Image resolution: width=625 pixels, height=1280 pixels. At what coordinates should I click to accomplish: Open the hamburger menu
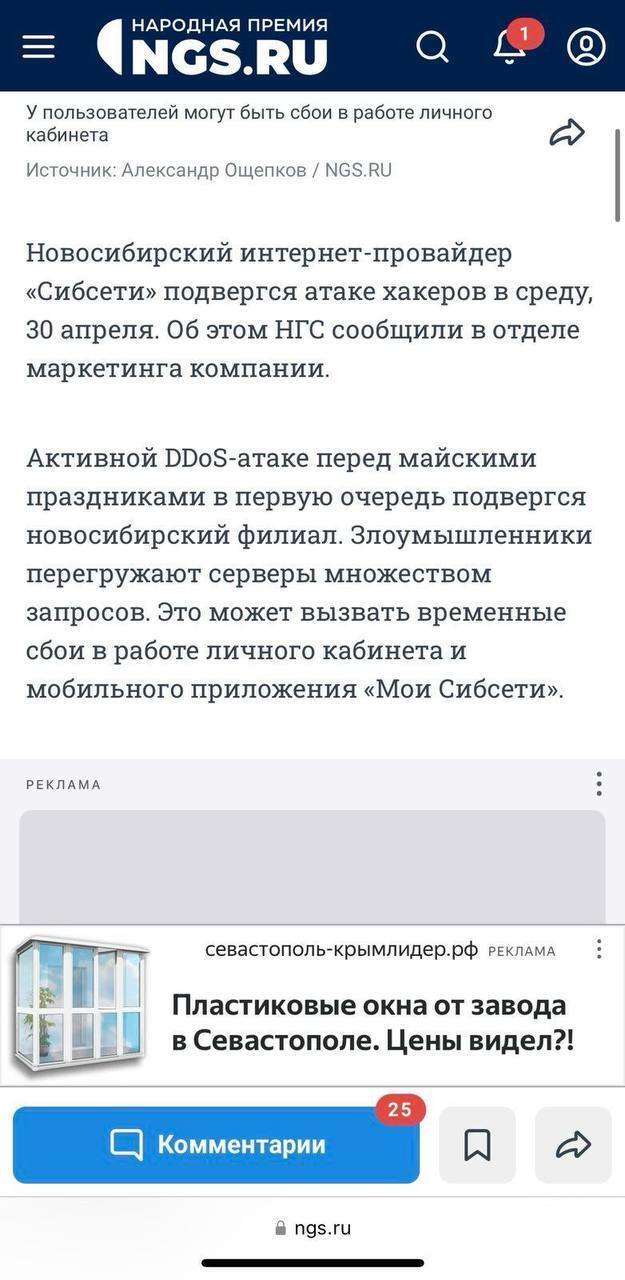pos(39,46)
